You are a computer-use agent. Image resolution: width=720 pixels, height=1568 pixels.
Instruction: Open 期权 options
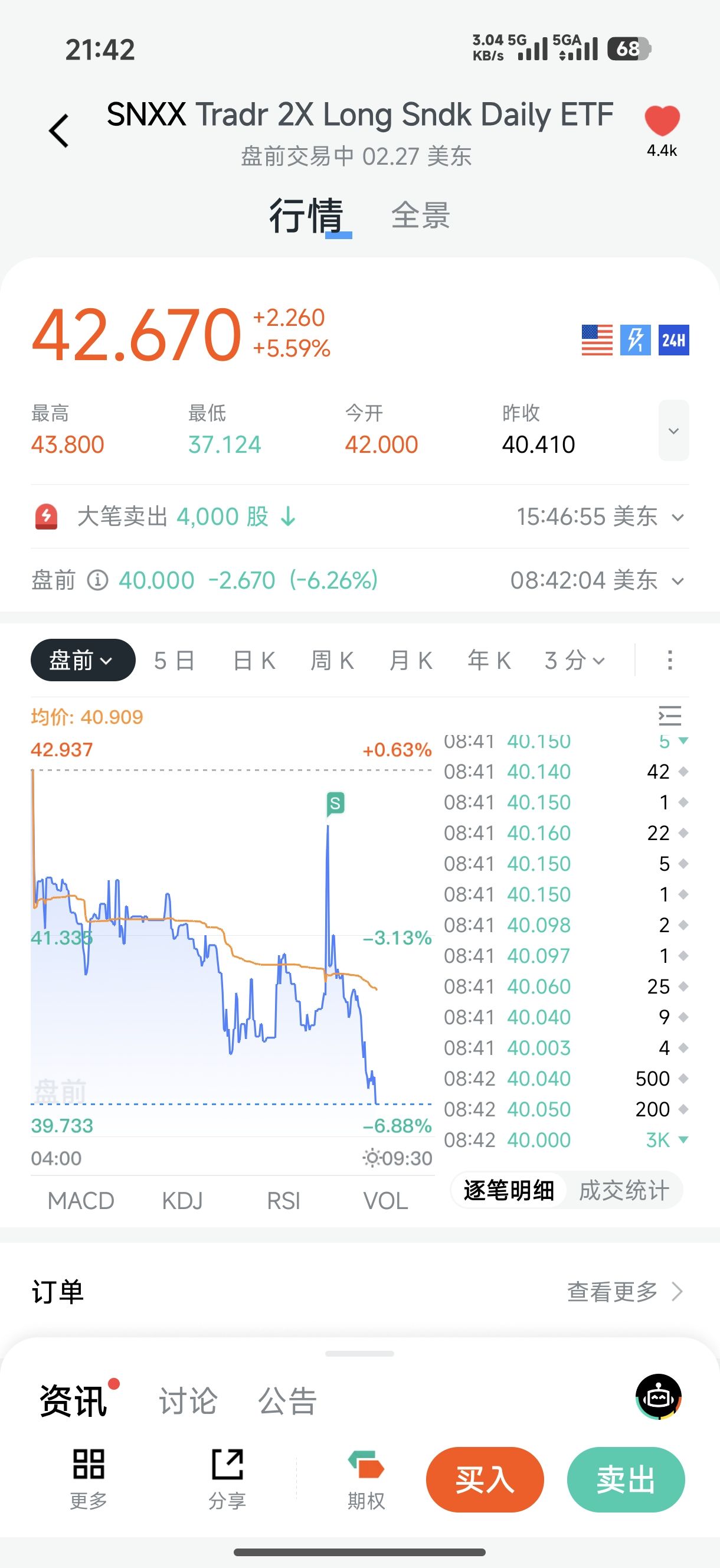click(x=366, y=1479)
